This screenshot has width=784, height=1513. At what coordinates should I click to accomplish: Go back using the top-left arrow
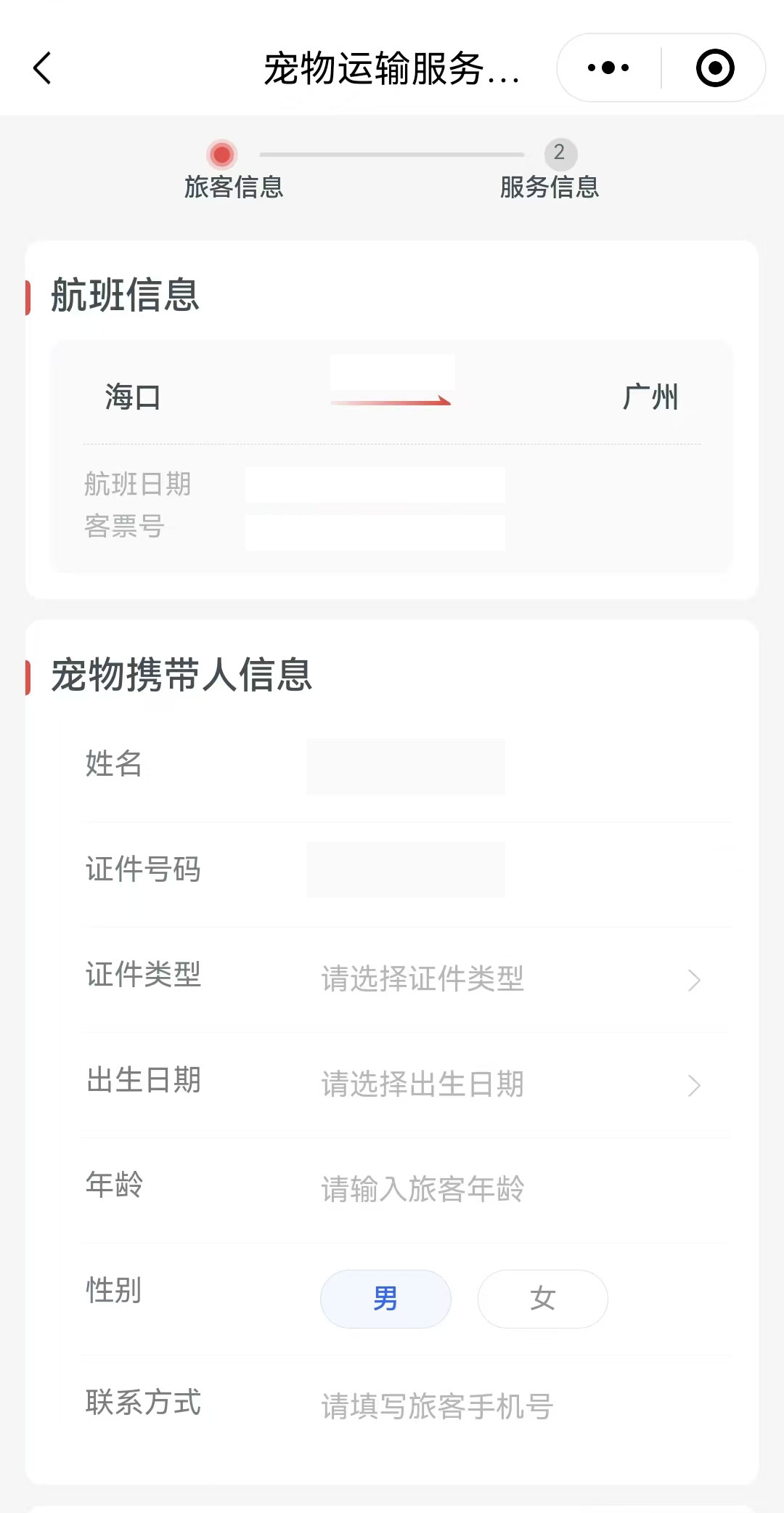tap(42, 68)
